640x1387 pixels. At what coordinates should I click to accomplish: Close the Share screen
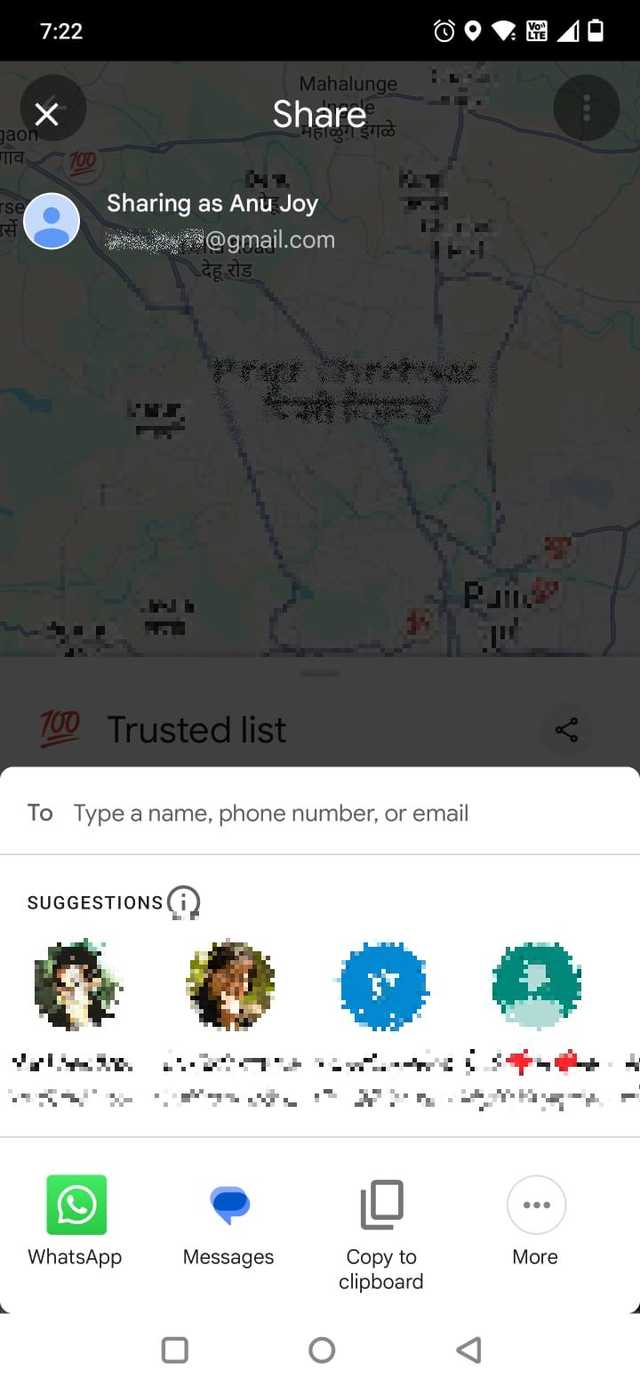pyautogui.click(x=47, y=114)
